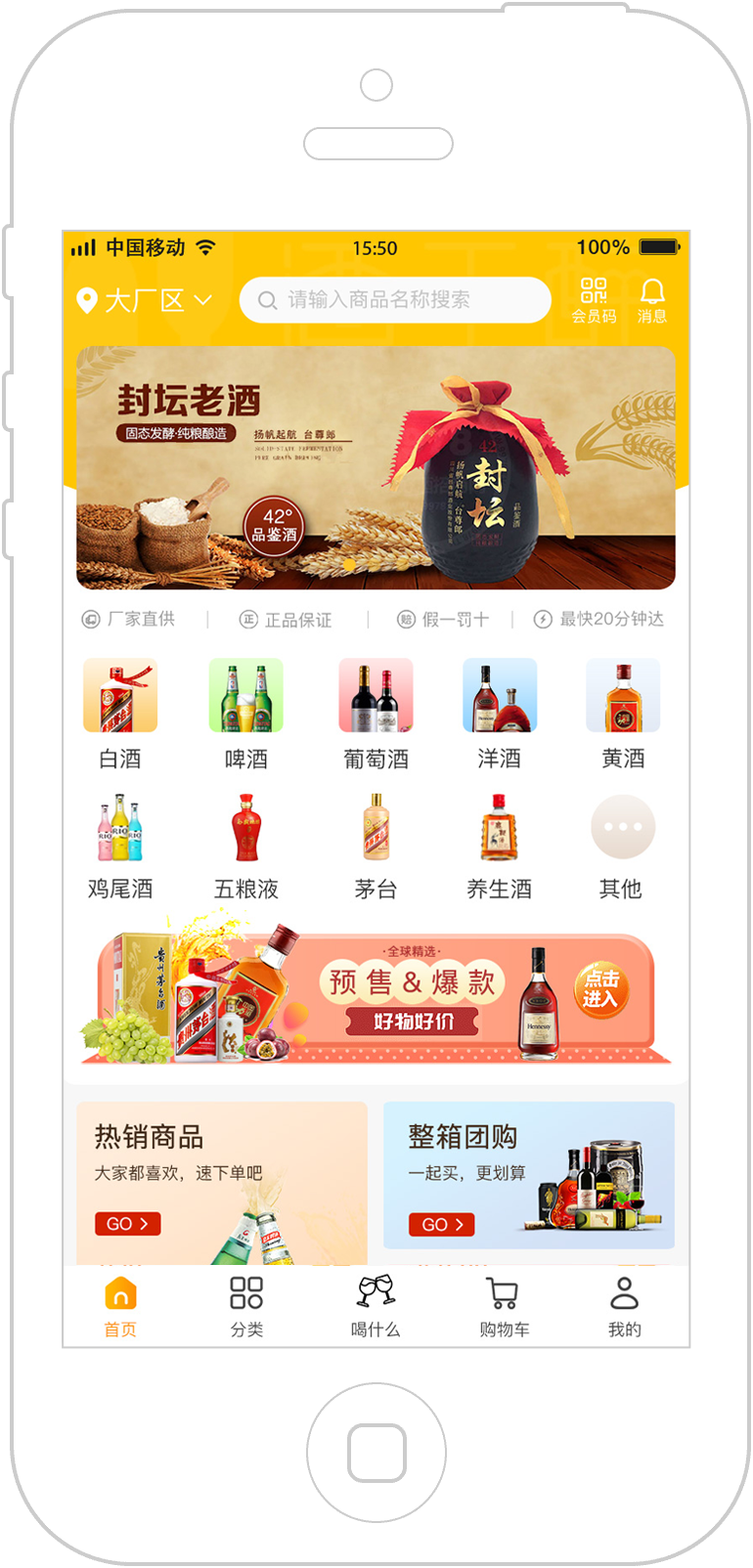Open the 消息 notifications bell
Image resolution: width=753 pixels, height=1568 pixels.
(651, 300)
